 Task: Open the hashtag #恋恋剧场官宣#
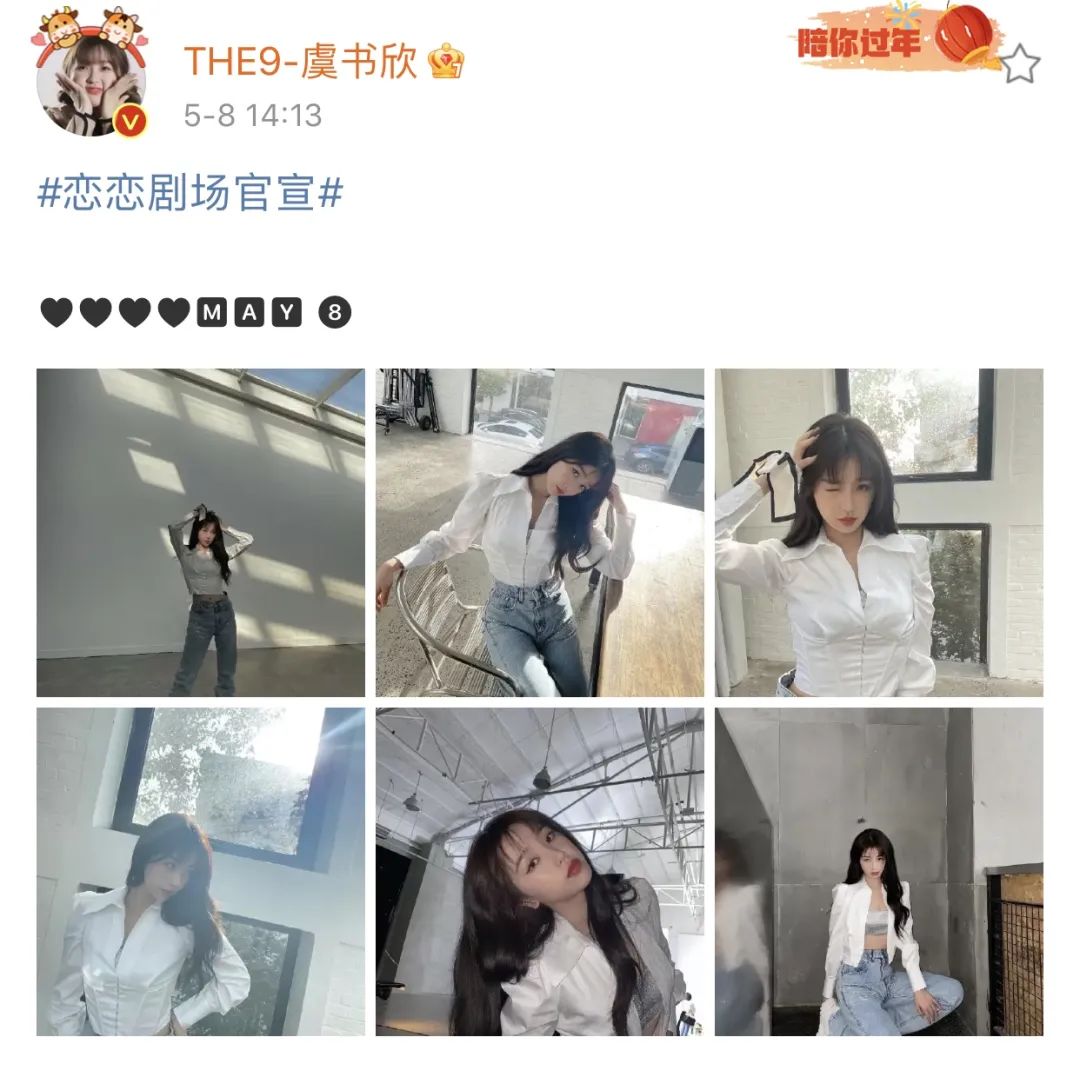(190, 193)
